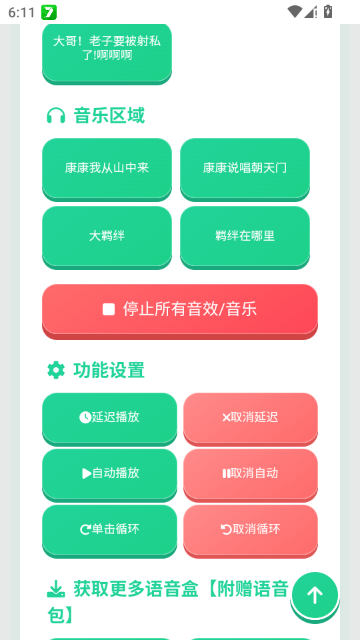This screenshot has height=640, width=360.
Task: Enable 单击循环 single-tap loop
Action: [110, 529]
